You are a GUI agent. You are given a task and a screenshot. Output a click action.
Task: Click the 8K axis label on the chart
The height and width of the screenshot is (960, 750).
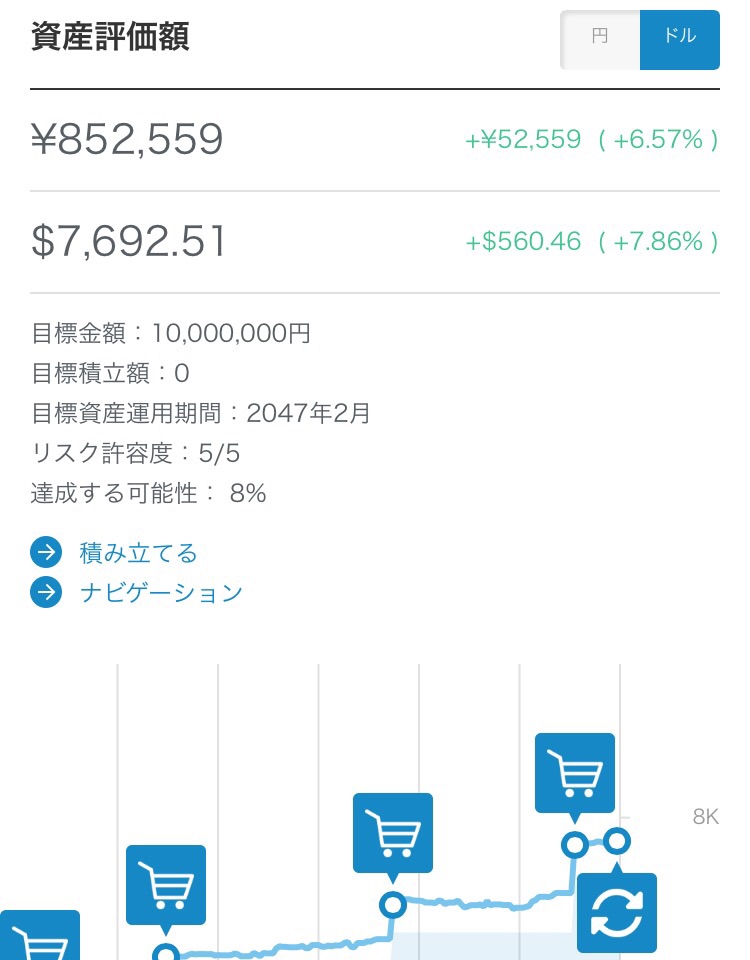pos(704,817)
